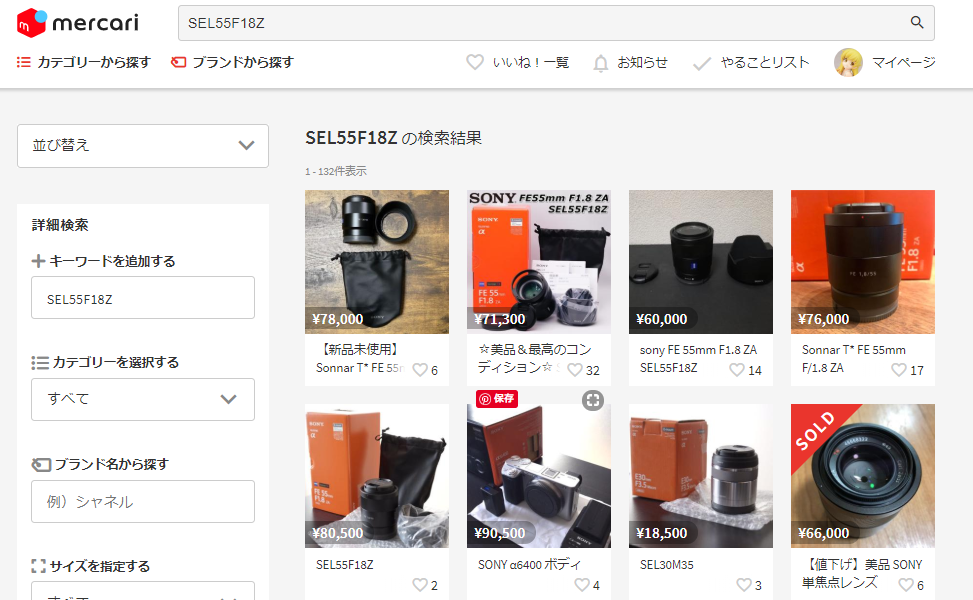973x600 pixels.
Task: Tap the search magnifier icon
Action: pyautogui.click(x=916, y=23)
